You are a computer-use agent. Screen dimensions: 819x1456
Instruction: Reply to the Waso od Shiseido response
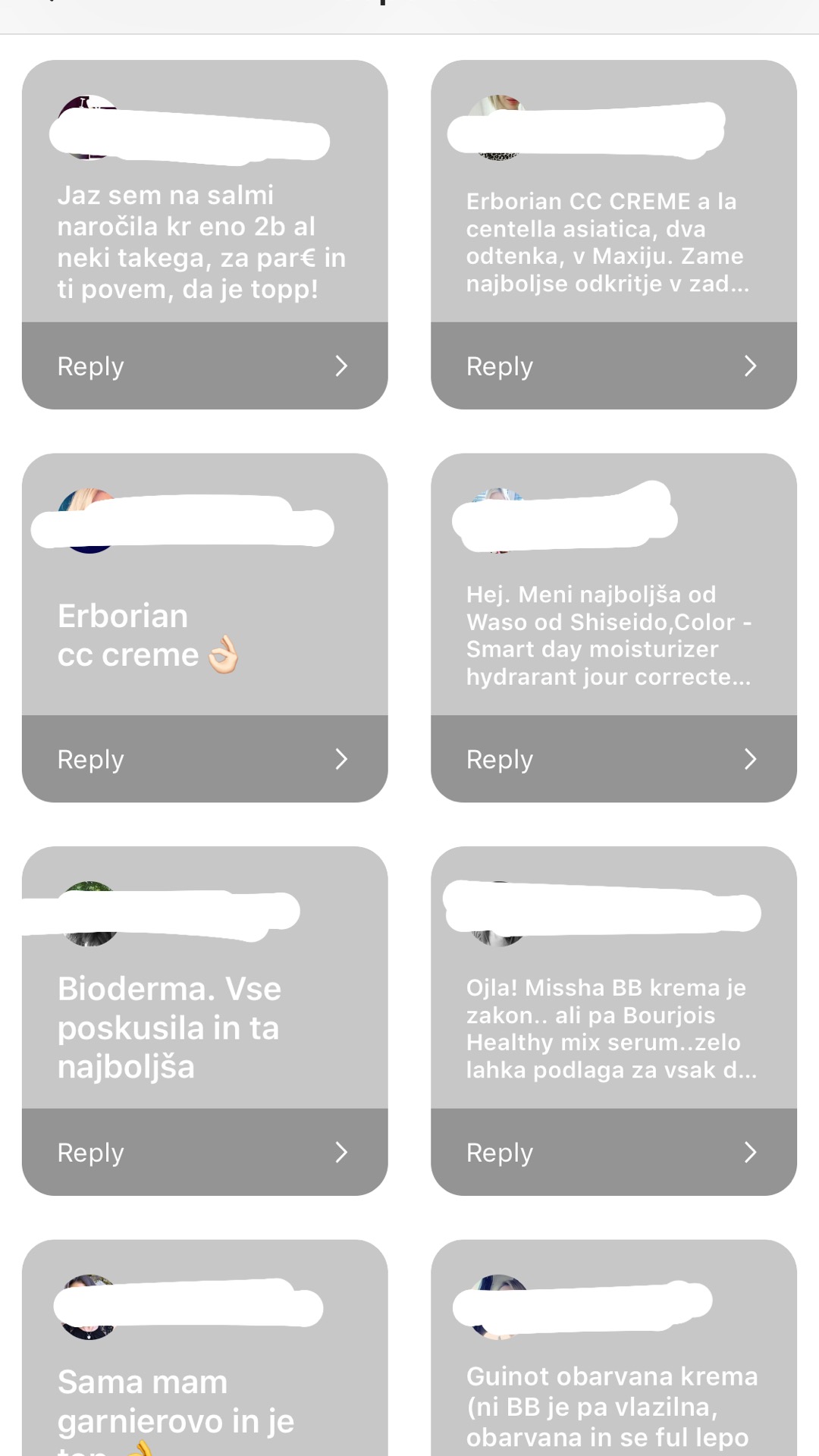613,759
